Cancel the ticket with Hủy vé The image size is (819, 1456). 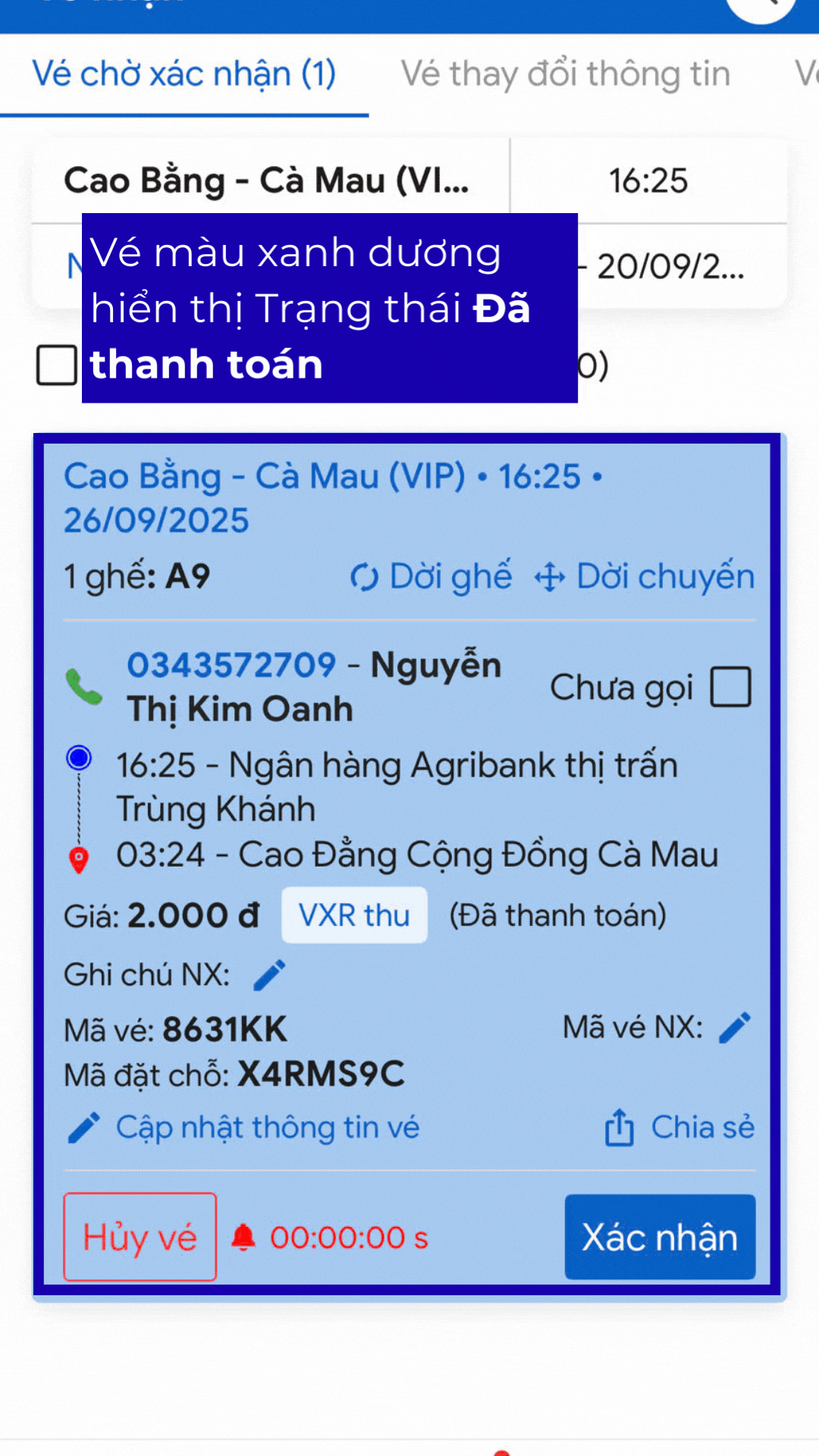140,1237
